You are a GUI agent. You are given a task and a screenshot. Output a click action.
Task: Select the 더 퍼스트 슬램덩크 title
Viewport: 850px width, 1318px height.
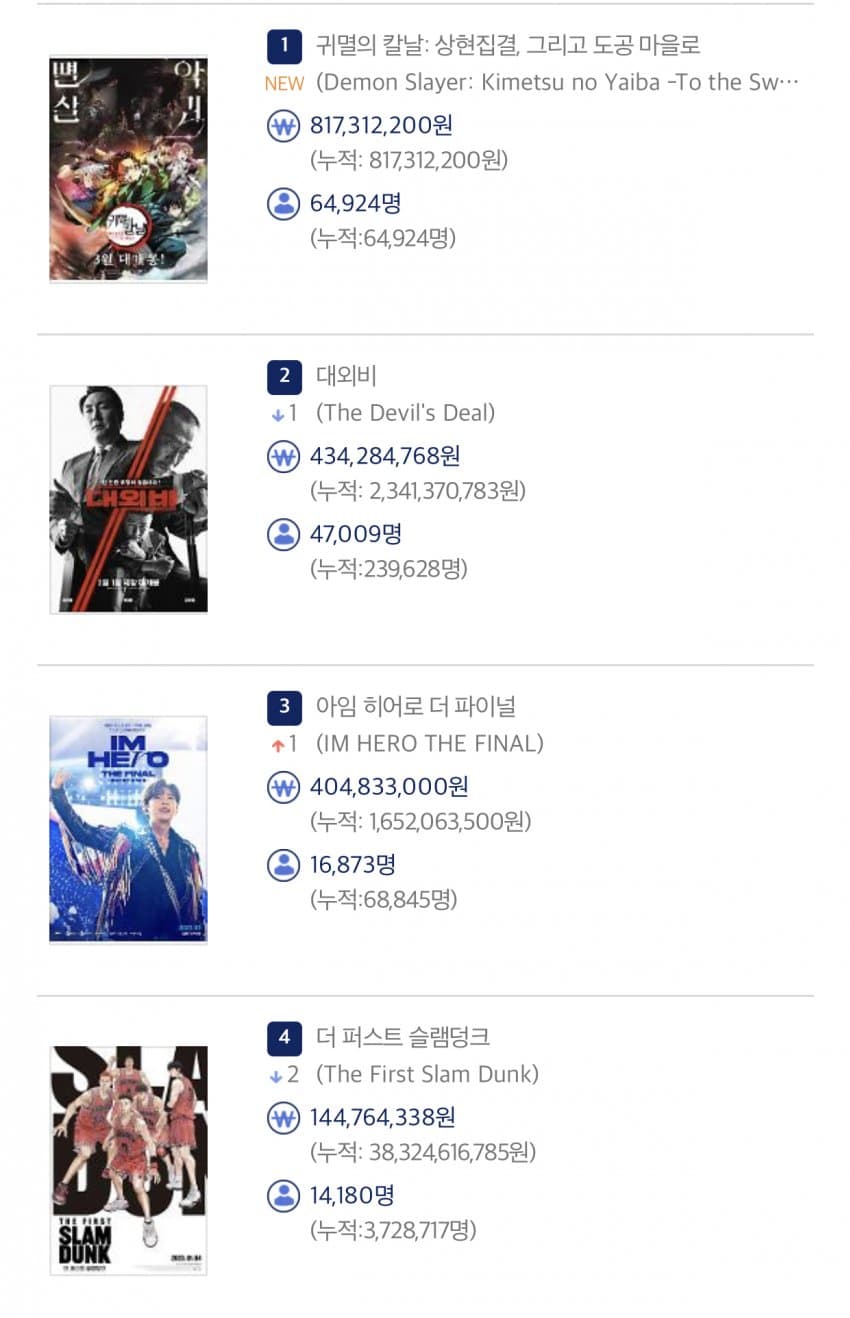(403, 1037)
